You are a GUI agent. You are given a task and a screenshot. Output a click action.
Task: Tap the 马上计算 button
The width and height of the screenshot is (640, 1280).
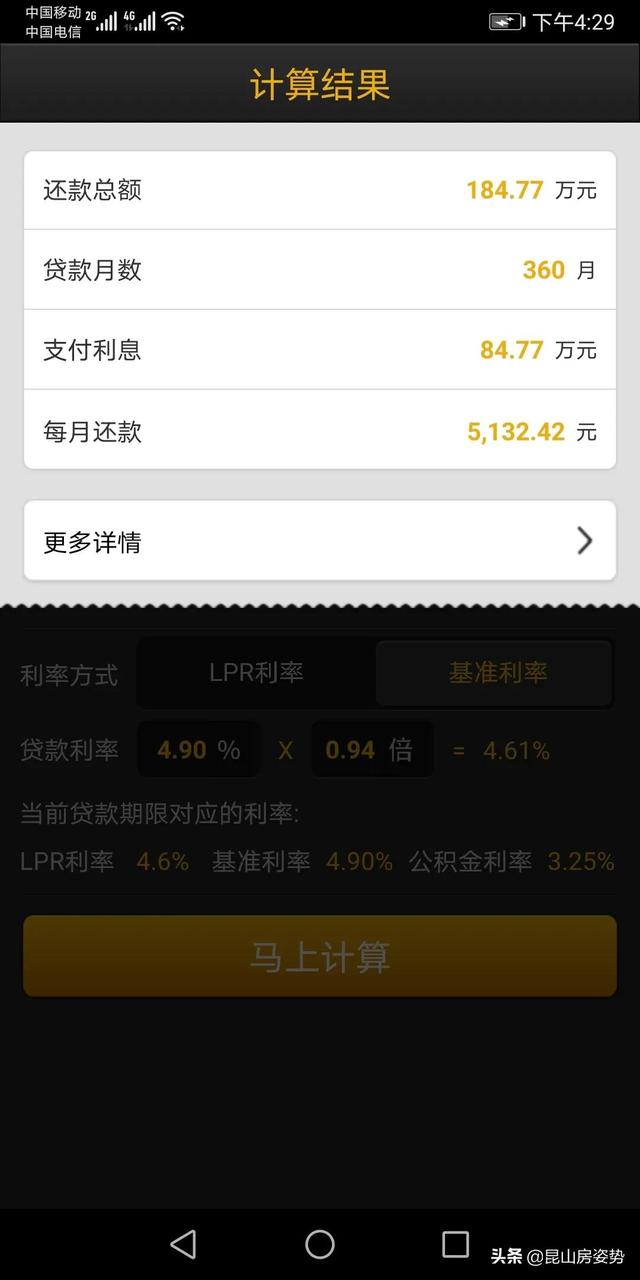[320, 956]
